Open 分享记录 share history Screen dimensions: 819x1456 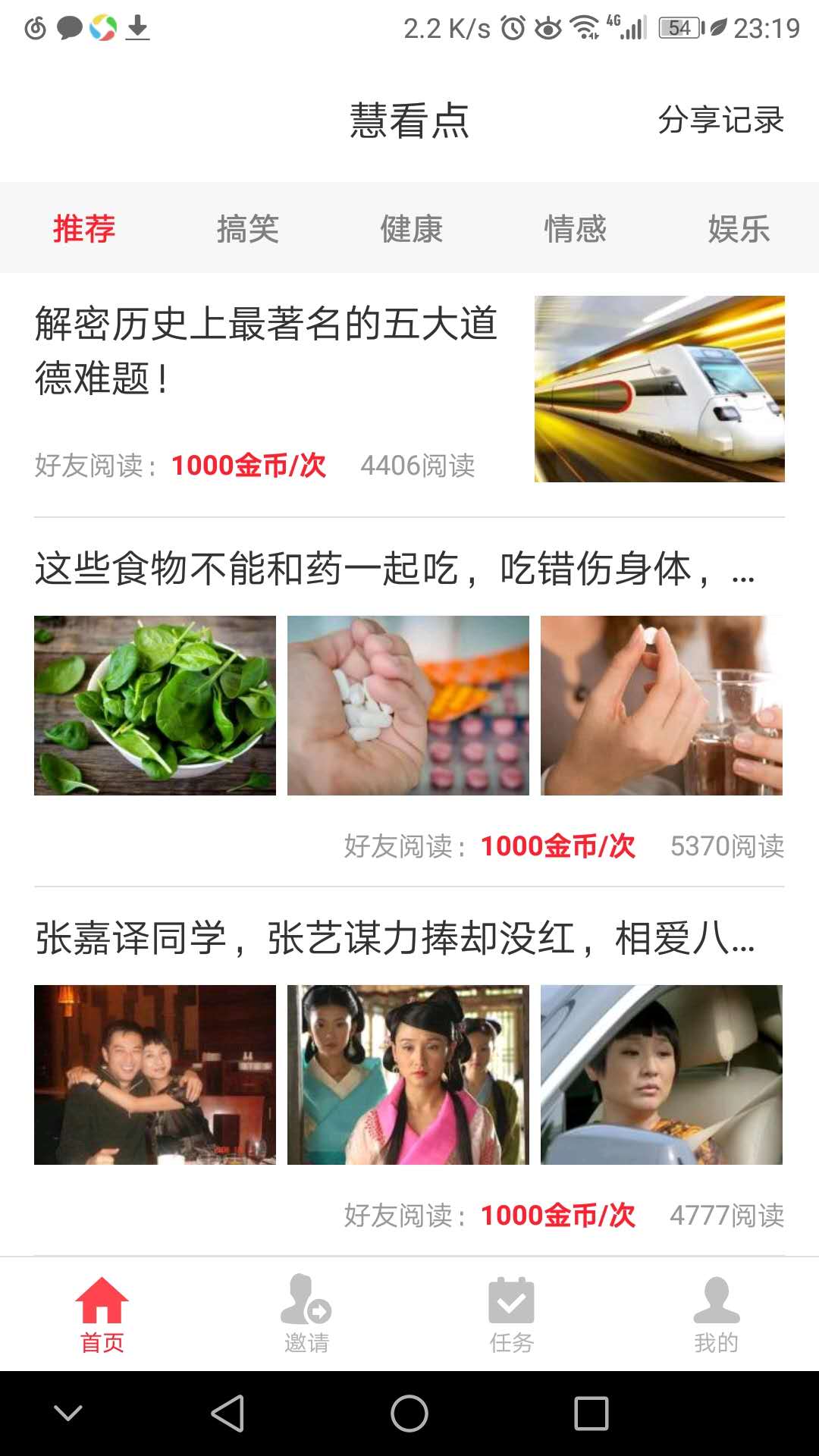pyautogui.click(x=720, y=121)
